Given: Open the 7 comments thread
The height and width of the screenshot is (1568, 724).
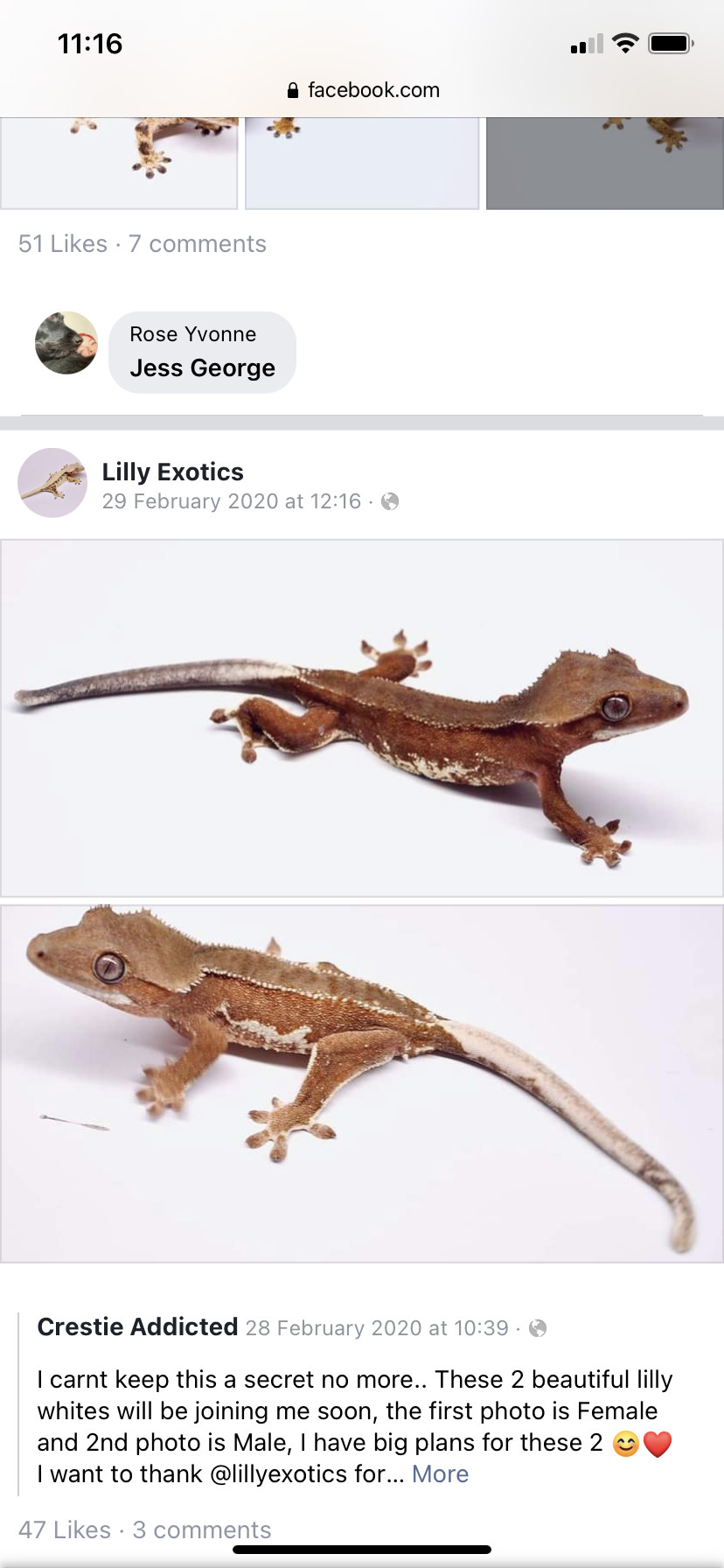Looking at the screenshot, I should coord(198,244).
